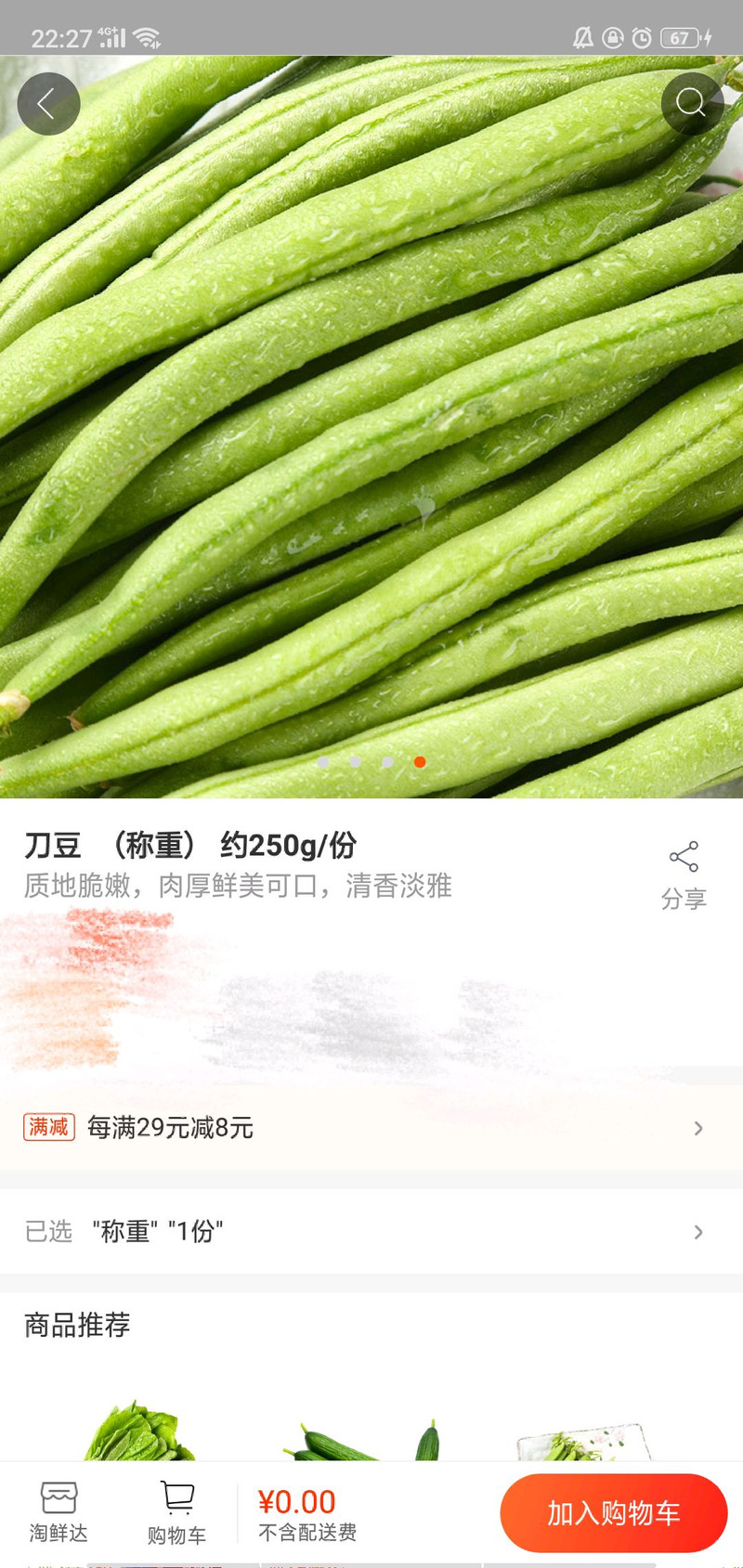View the full-size product photo
Image resolution: width=743 pixels, height=1568 pixels.
click(x=371, y=427)
